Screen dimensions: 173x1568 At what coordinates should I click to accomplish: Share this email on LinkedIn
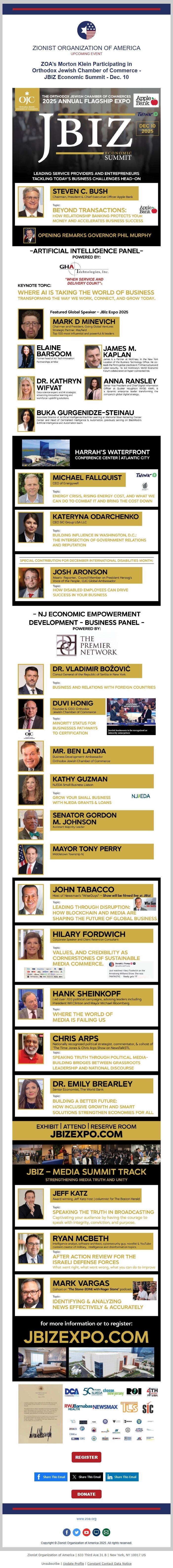[x=122, y=1477]
